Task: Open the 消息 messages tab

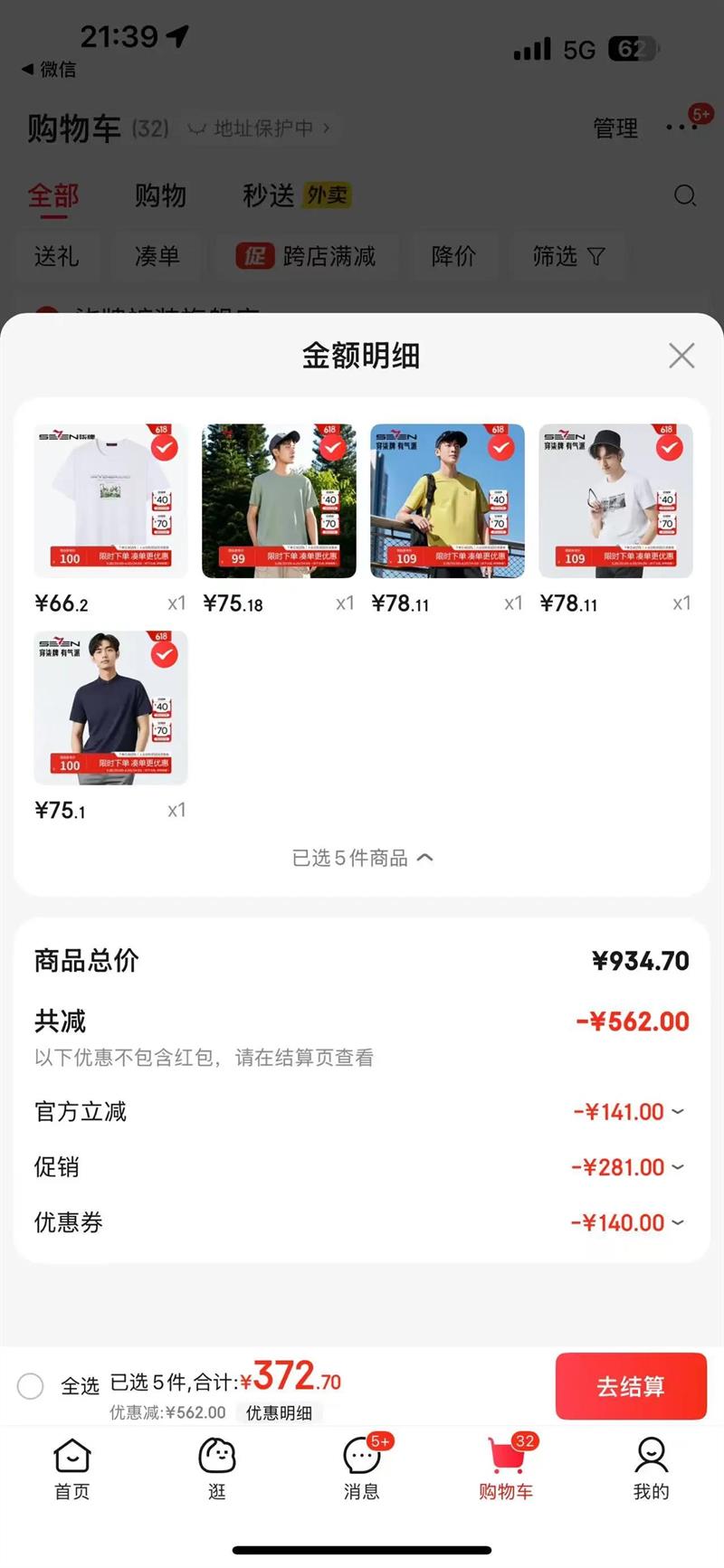Action: point(362,1469)
